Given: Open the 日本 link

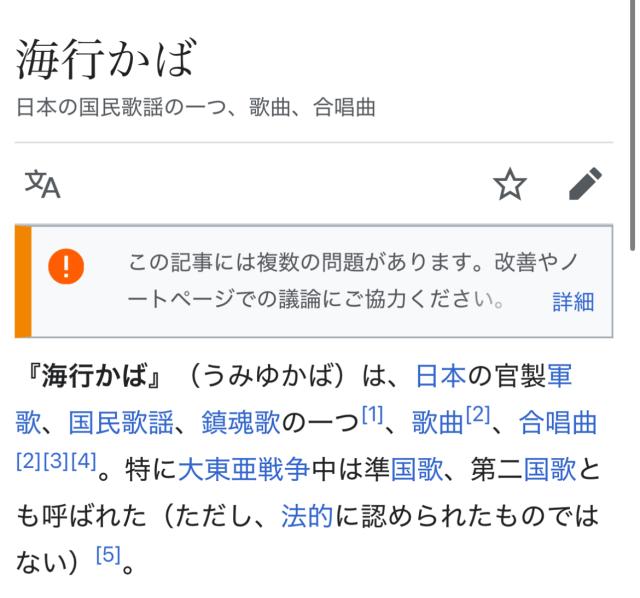Looking at the screenshot, I should pyautogui.click(x=440, y=377).
